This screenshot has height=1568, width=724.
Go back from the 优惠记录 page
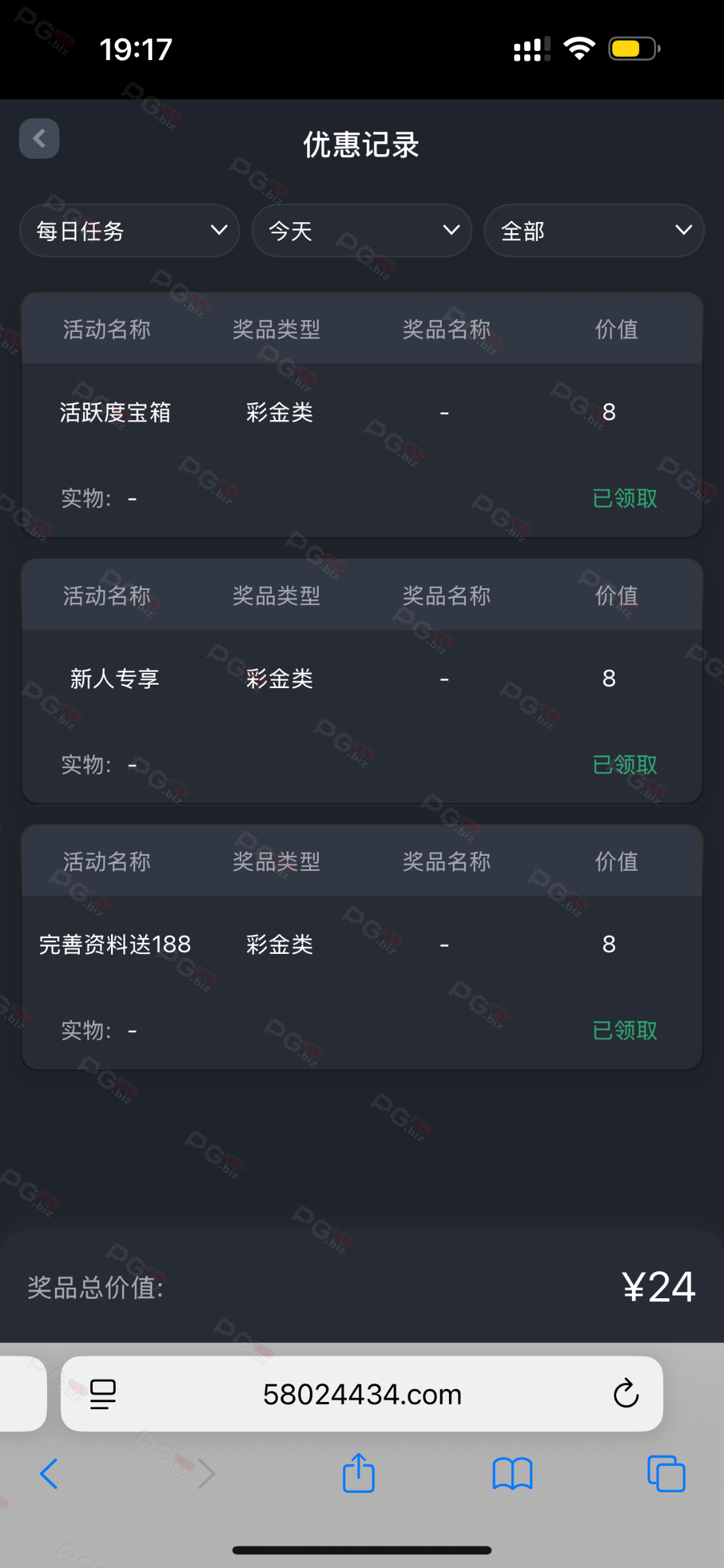point(39,139)
